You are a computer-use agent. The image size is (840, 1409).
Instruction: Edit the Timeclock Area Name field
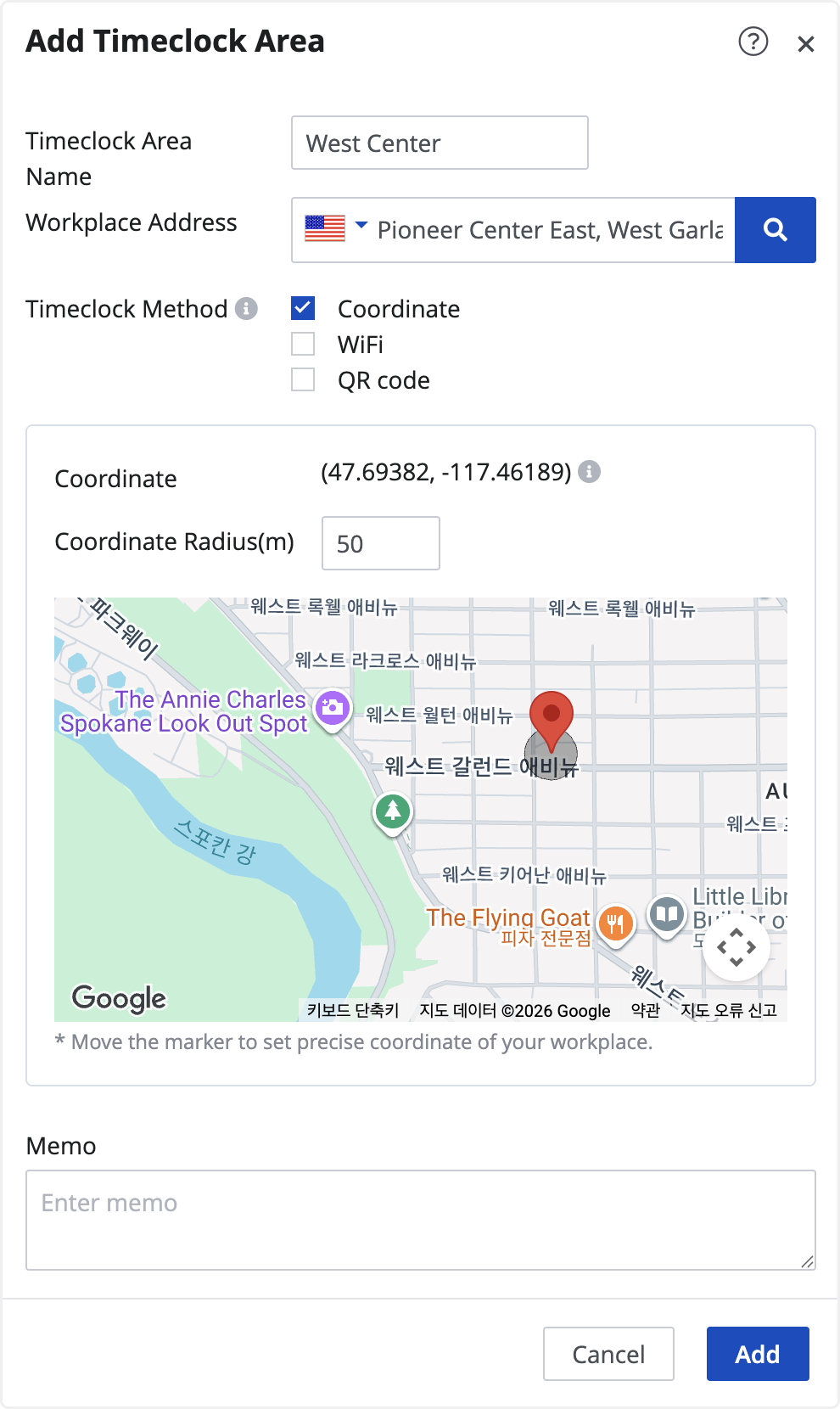[440, 143]
